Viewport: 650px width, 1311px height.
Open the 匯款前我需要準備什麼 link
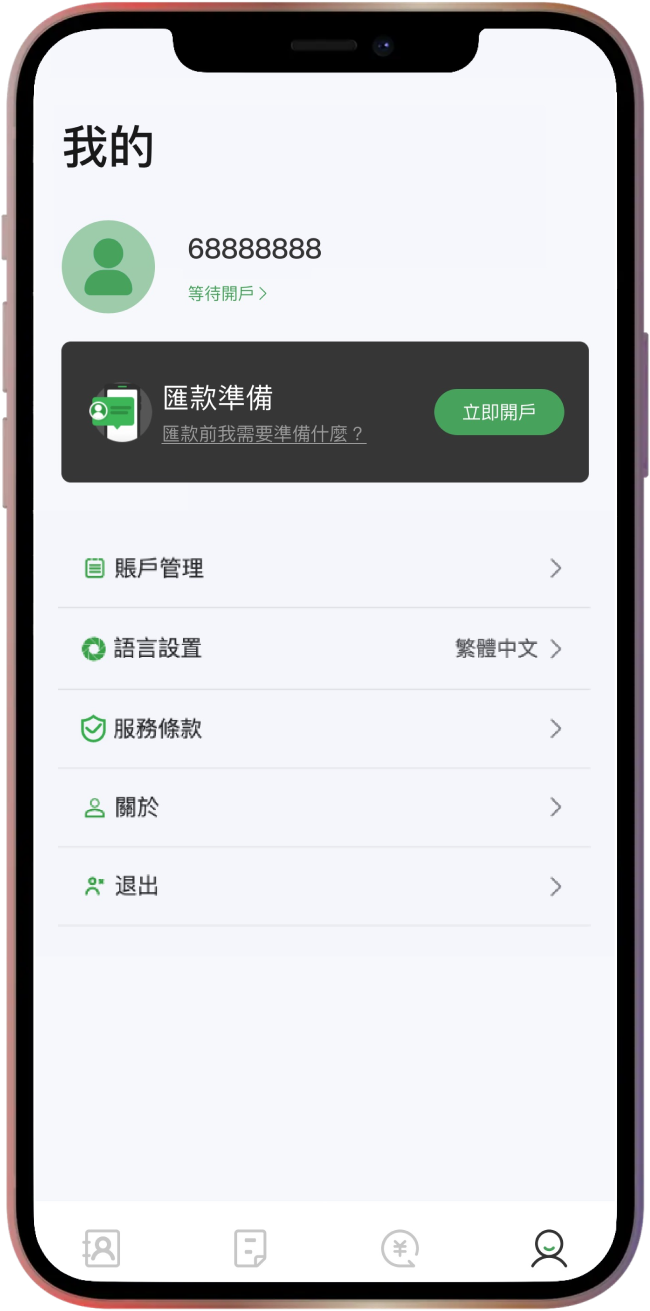click(x=264, y=434)
